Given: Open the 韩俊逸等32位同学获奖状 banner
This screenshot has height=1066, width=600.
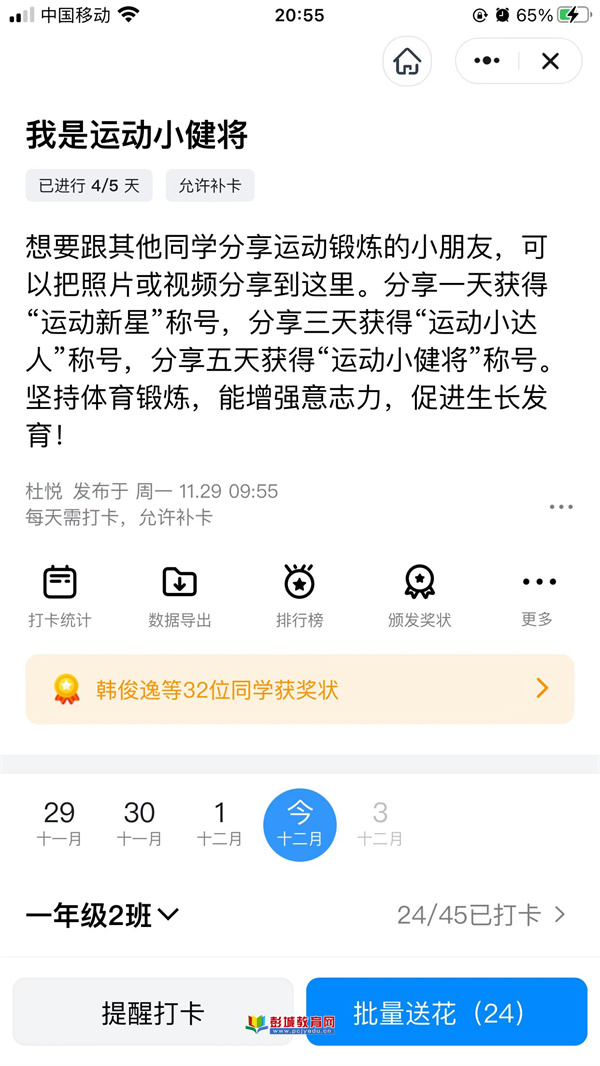Looking at the screenshot, I should (x=300, y=689).
